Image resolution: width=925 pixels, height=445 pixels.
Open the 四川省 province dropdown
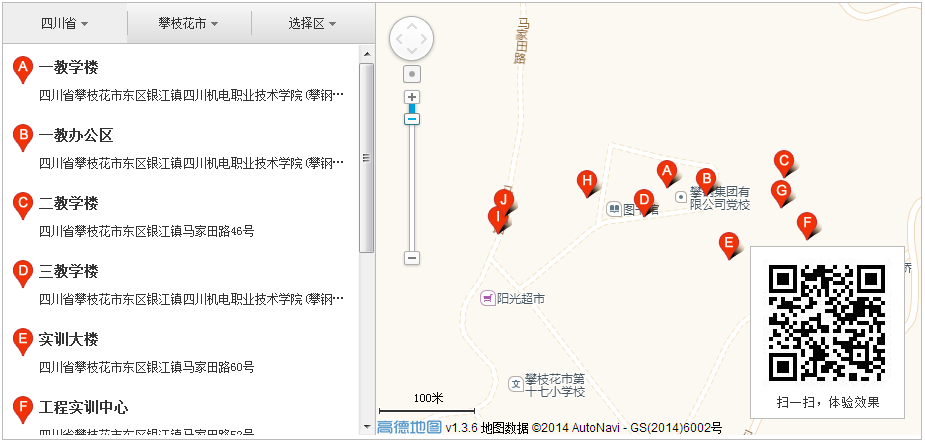(64, 23)
